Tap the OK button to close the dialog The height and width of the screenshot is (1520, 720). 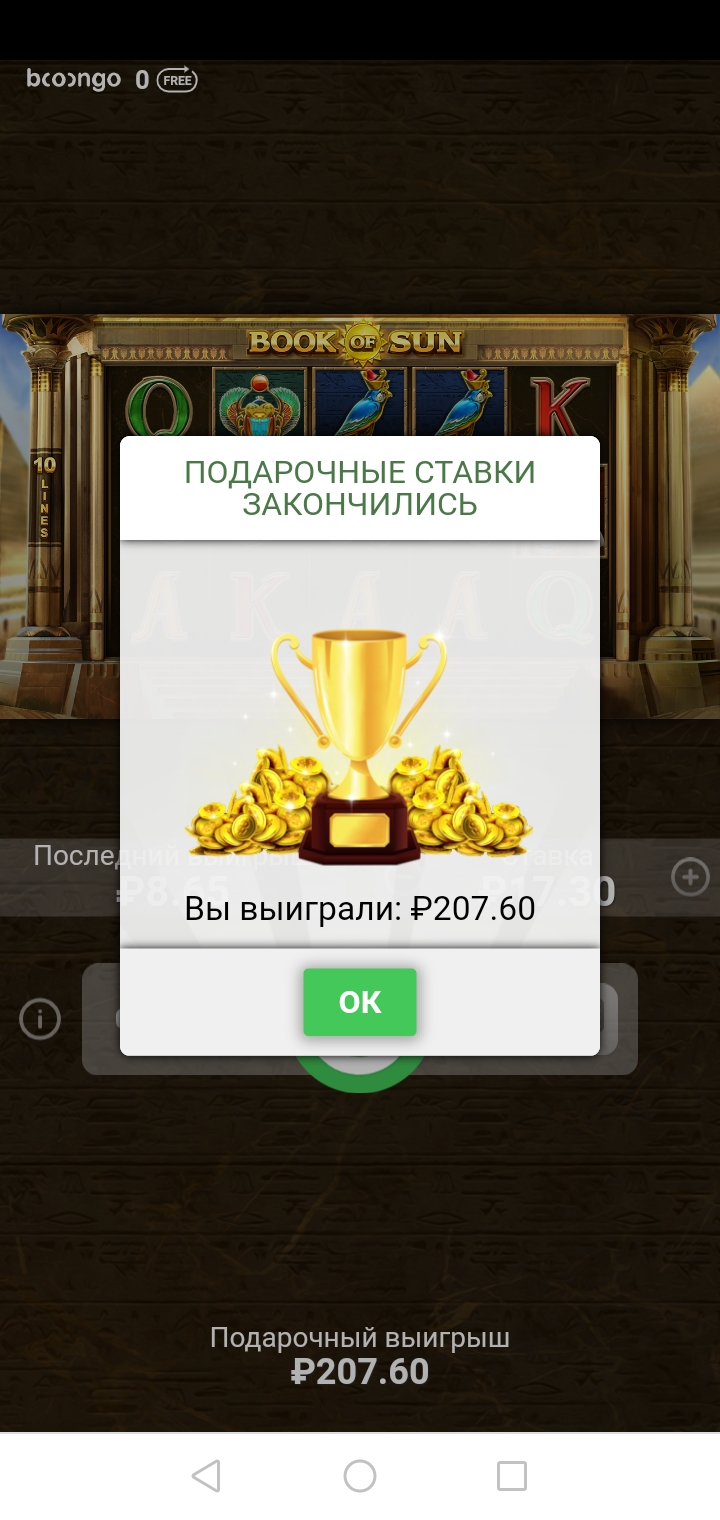click(x=359, y=1002)
